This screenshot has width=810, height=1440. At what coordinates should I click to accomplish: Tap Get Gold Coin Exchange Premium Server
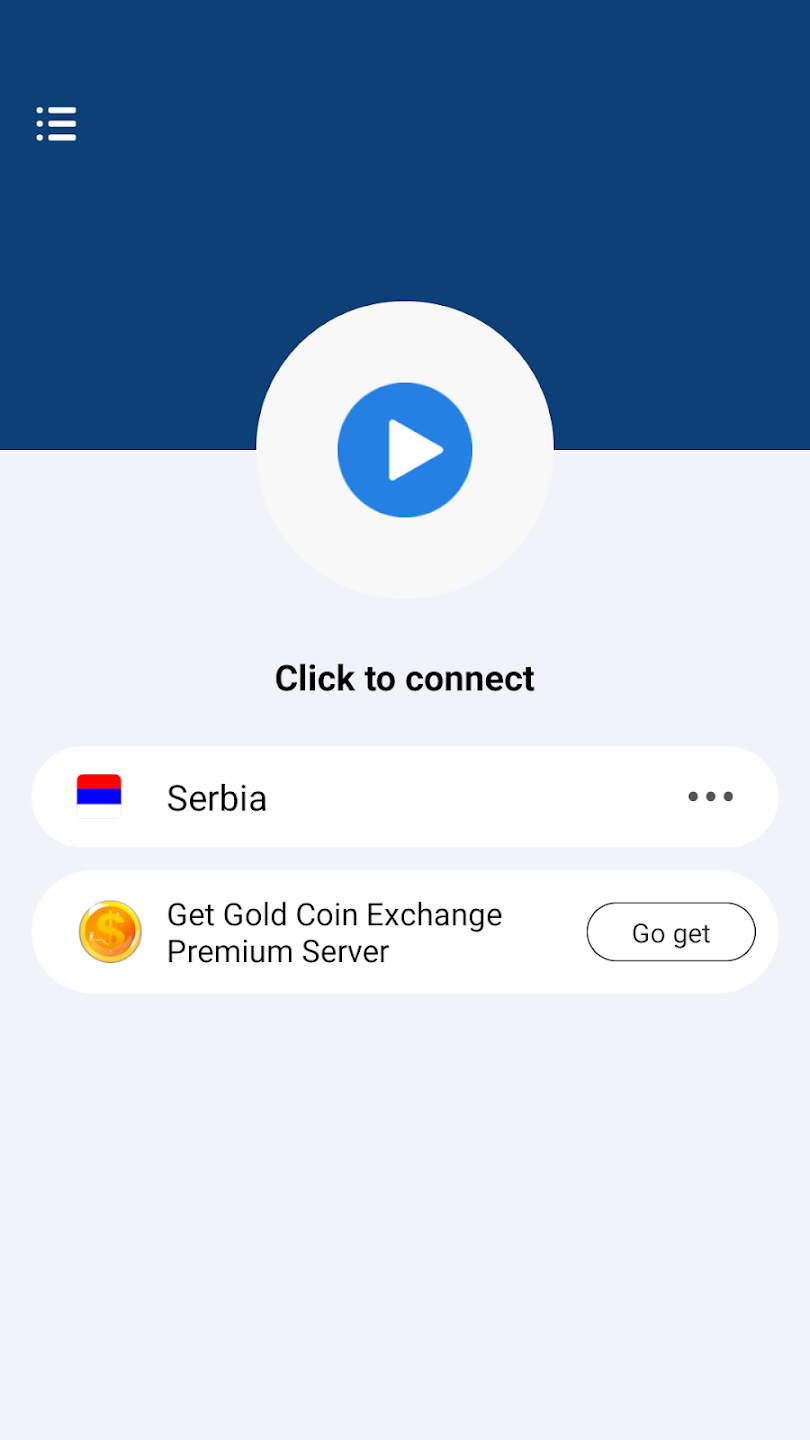(334, 931)
